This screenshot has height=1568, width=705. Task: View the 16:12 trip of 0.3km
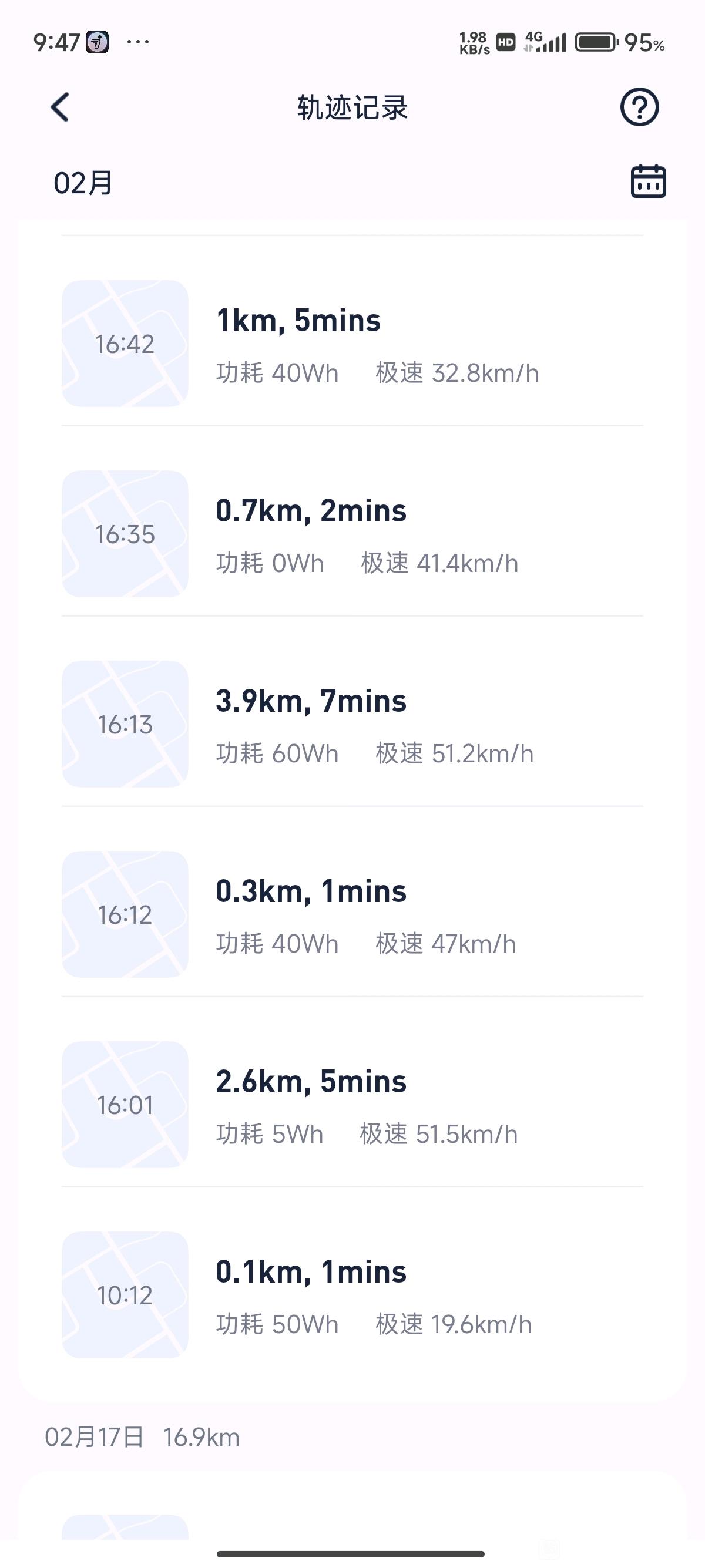(352, 914)
